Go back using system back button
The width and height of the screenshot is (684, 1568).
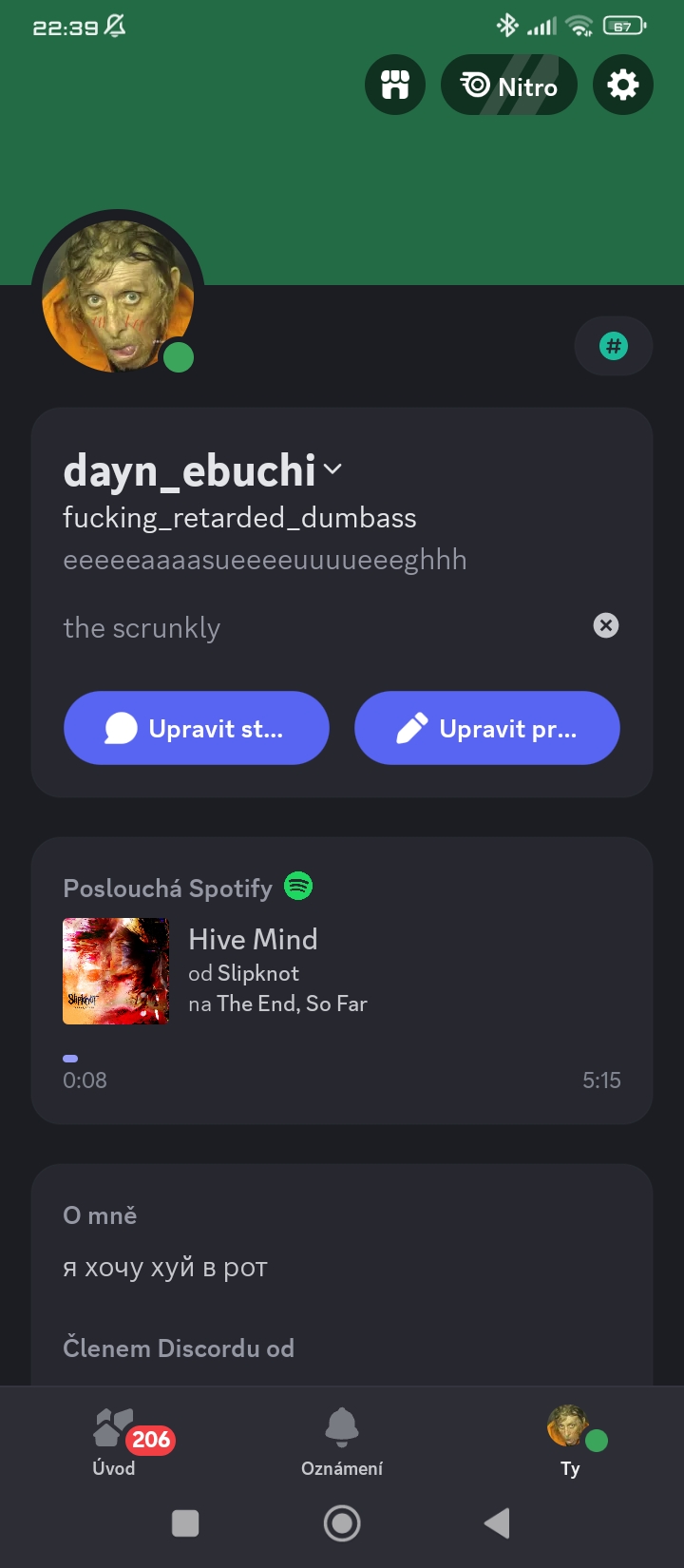[x=497, y=1523]
